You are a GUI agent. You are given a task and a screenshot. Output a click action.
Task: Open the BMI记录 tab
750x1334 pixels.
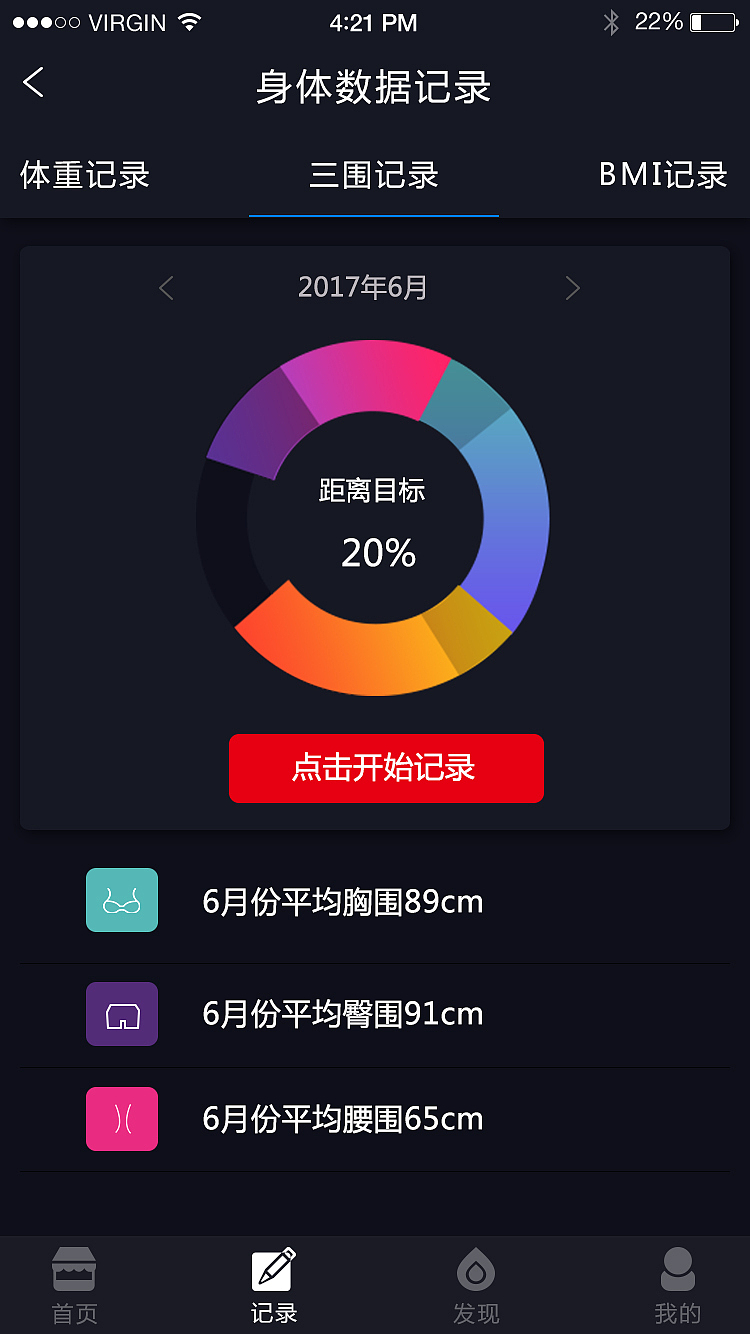tap(662, 175)
